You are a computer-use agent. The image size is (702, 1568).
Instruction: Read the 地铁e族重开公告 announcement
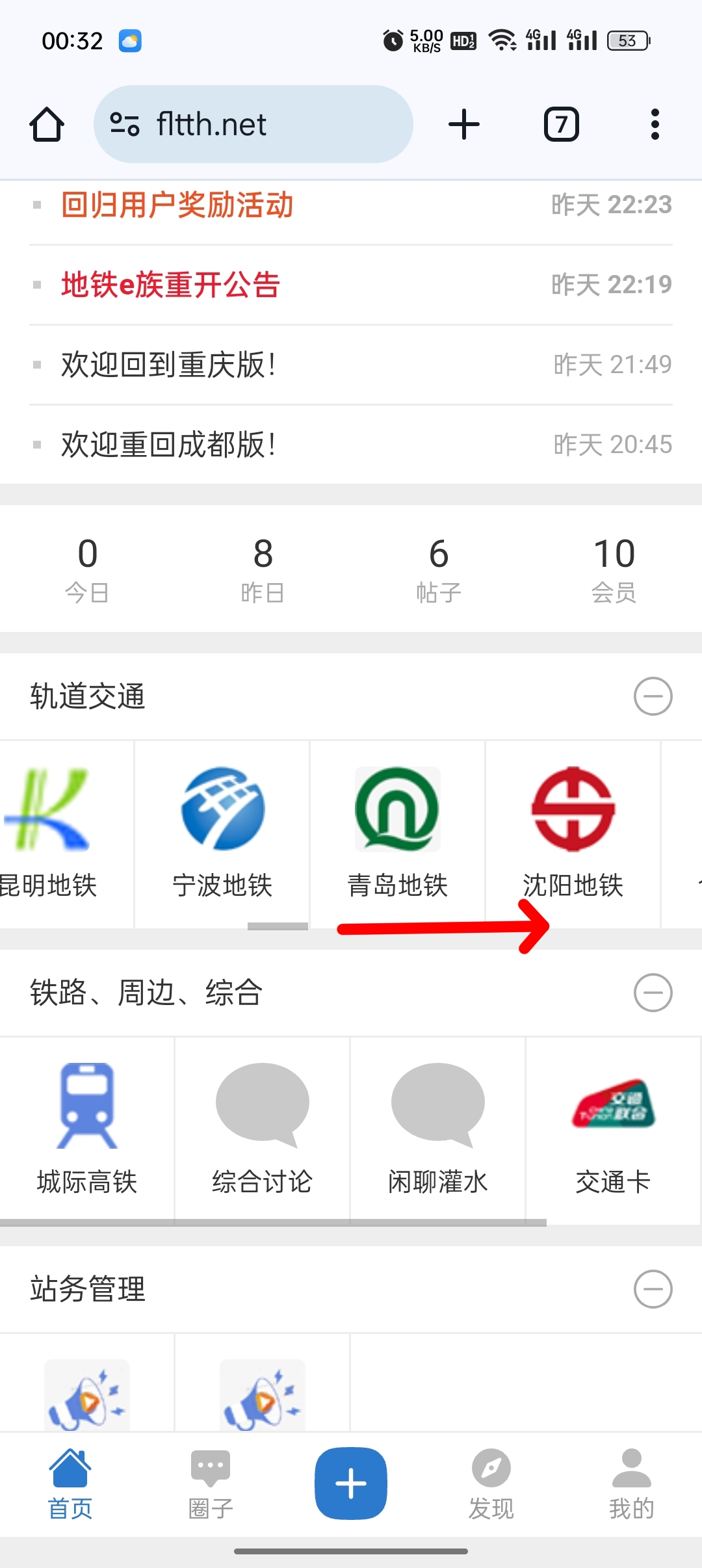[170, 285]
